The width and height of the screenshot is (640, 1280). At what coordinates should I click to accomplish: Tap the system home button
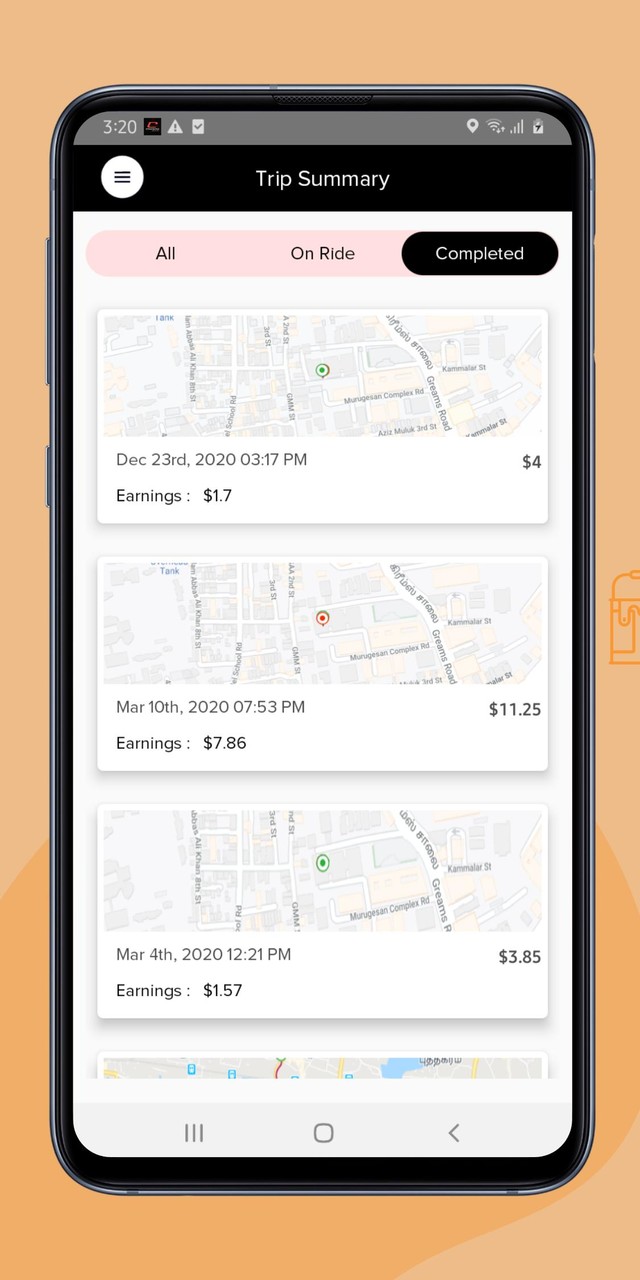point(323,1132)
